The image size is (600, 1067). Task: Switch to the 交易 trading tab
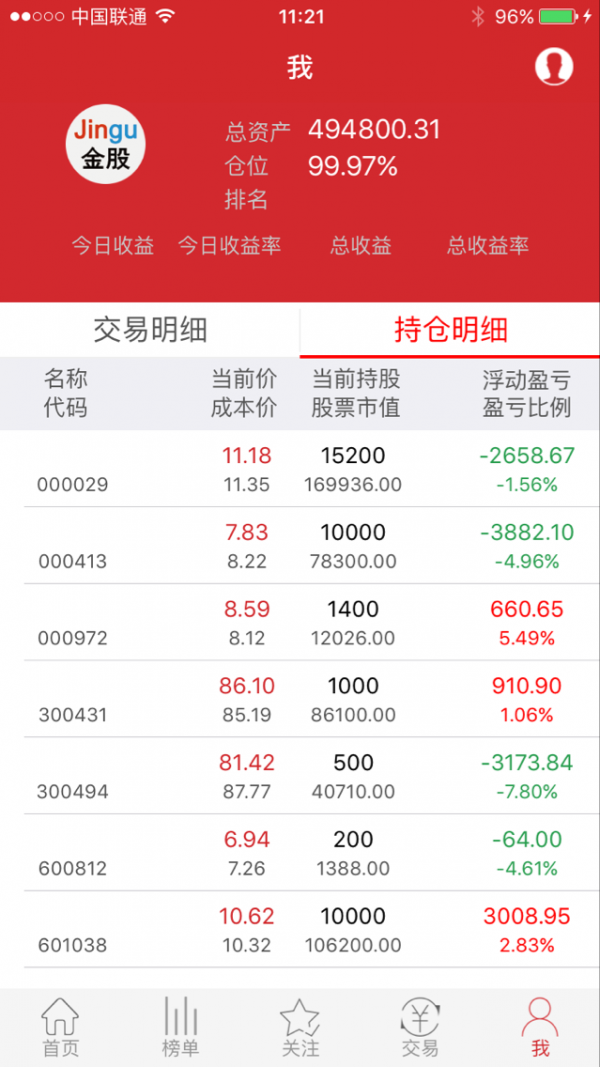[420, 1028]
